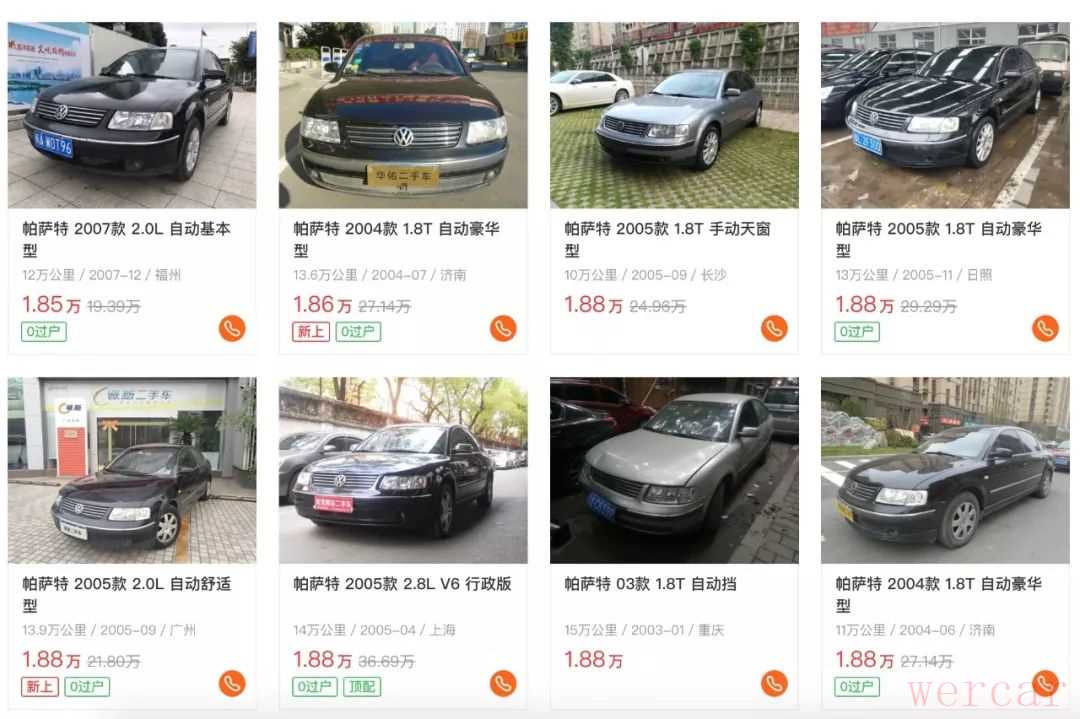Call about the 重庆 Passat
Screen dimensions: 1080x719
point(774,684)
